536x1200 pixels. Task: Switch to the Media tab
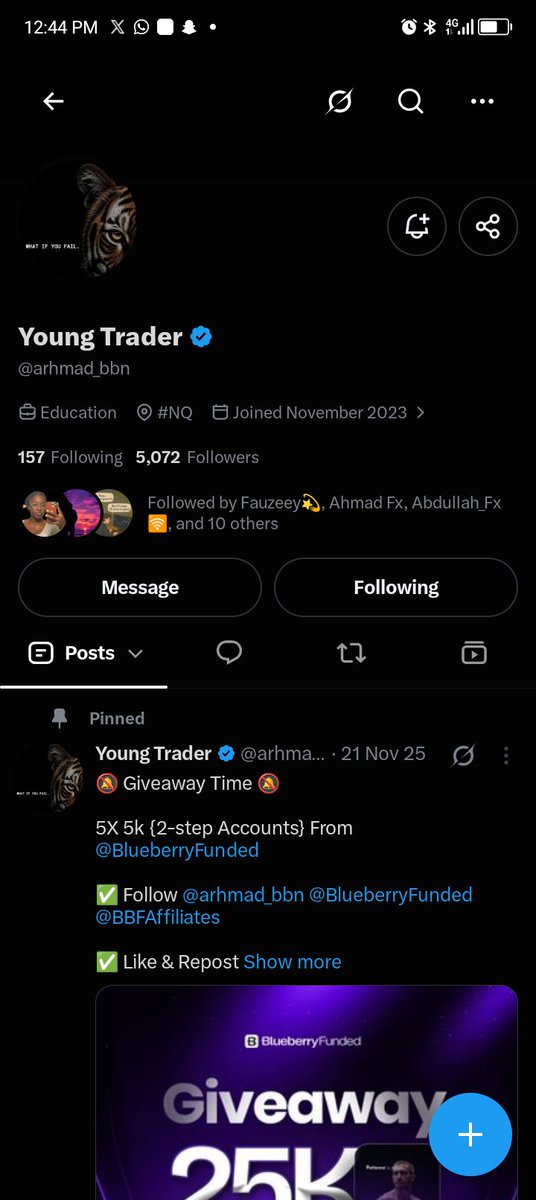pos(473,653)
